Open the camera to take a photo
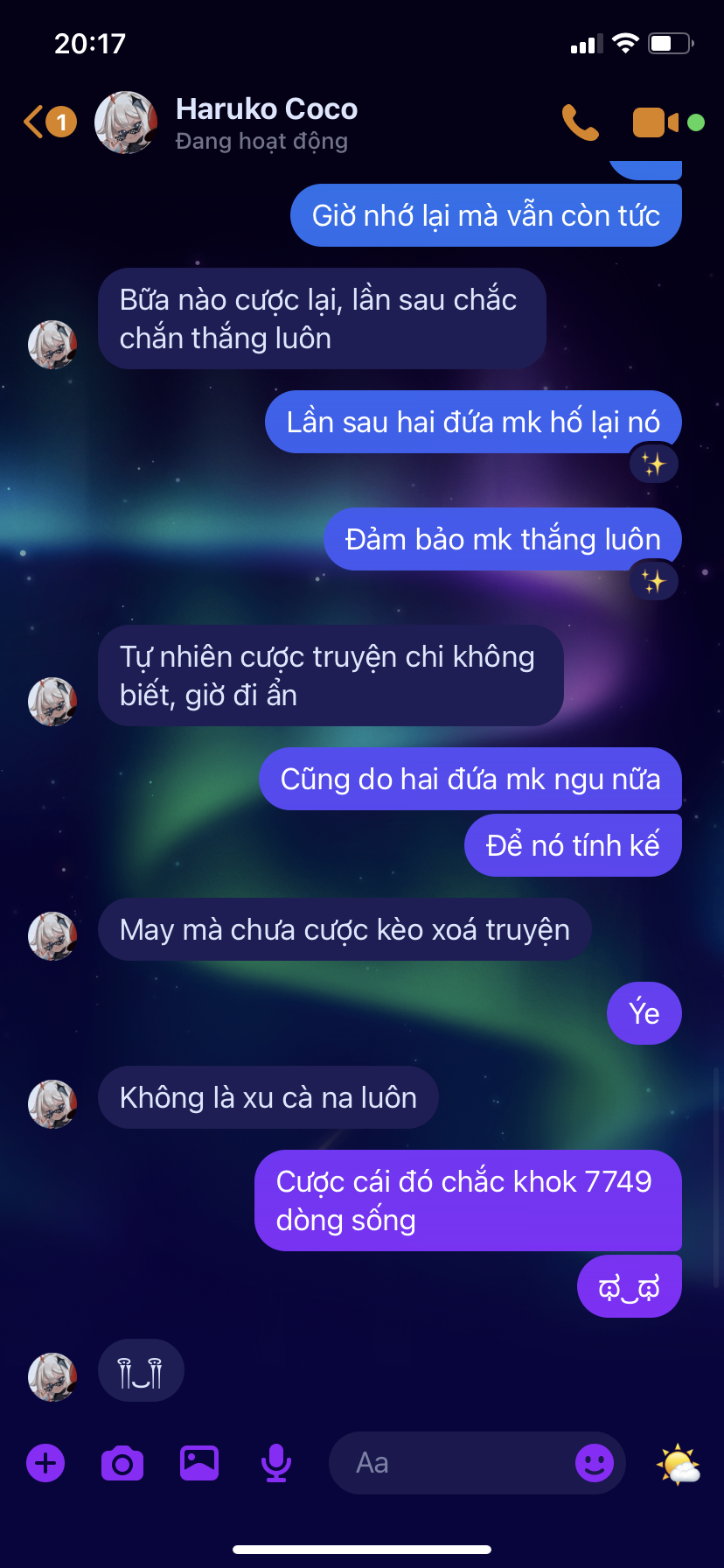The height and width of the screenshot is (1568, 724). [122, 1463]
